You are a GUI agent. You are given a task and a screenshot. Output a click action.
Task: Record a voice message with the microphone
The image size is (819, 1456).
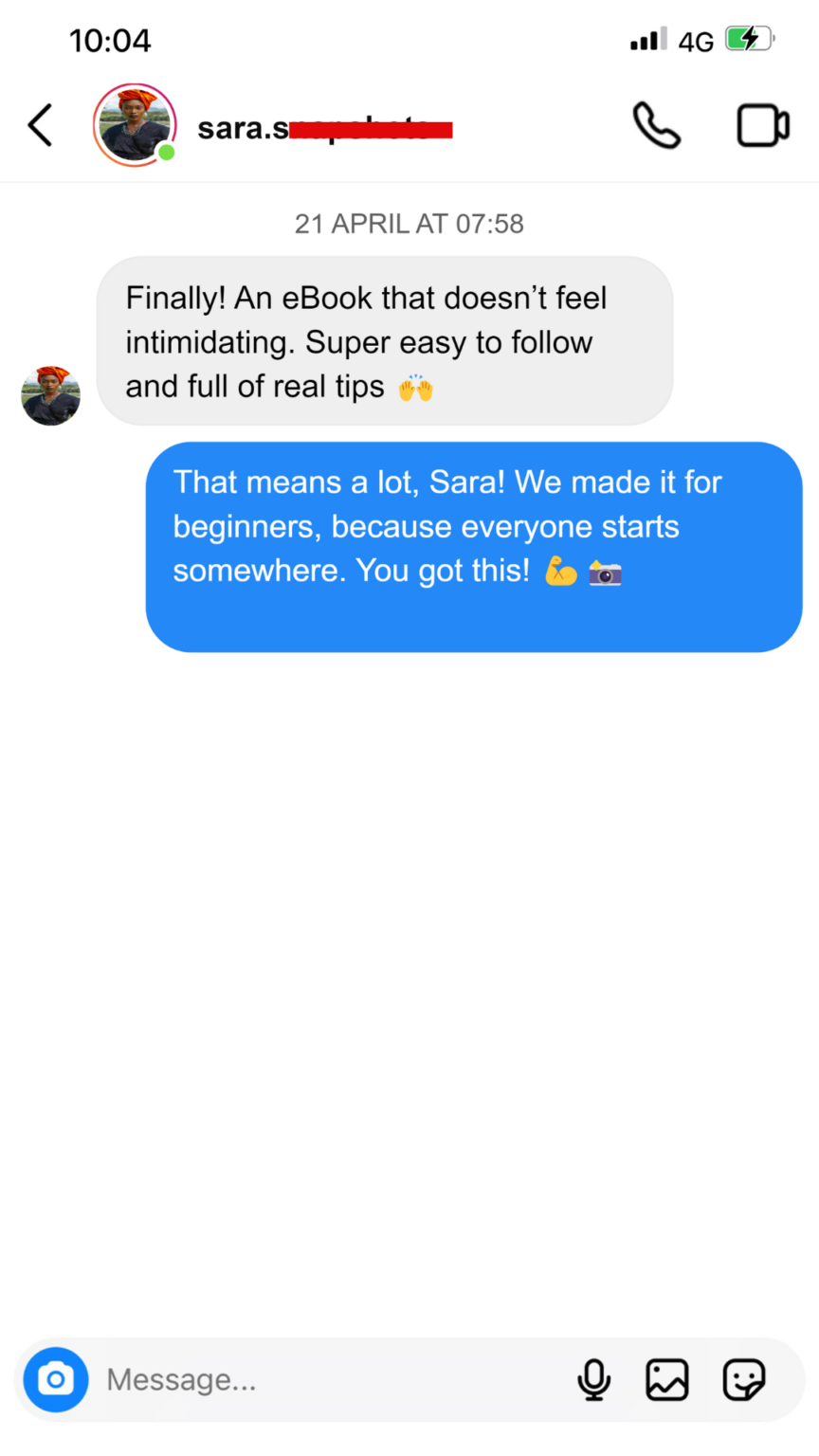click(593, 1379)
